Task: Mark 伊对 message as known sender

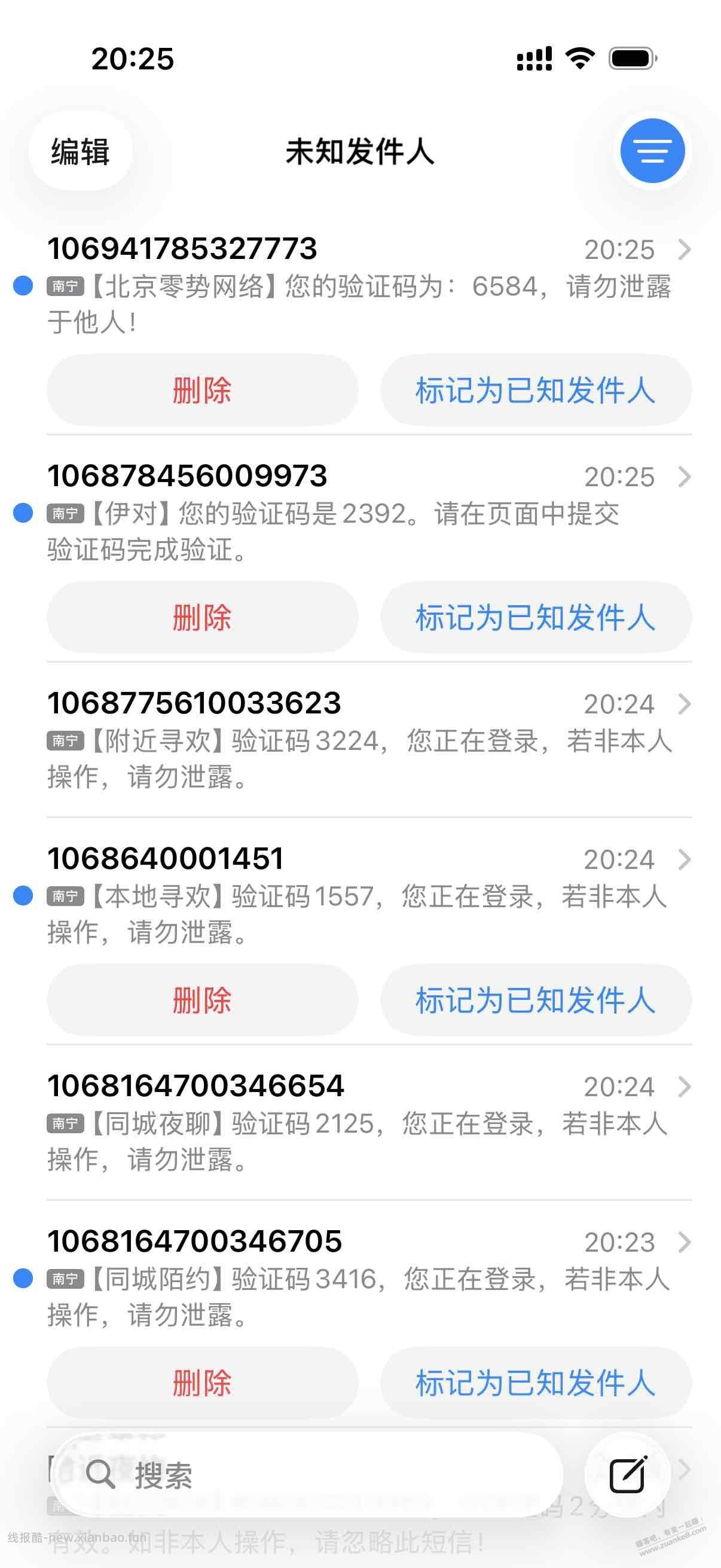Action: (535, 617)
